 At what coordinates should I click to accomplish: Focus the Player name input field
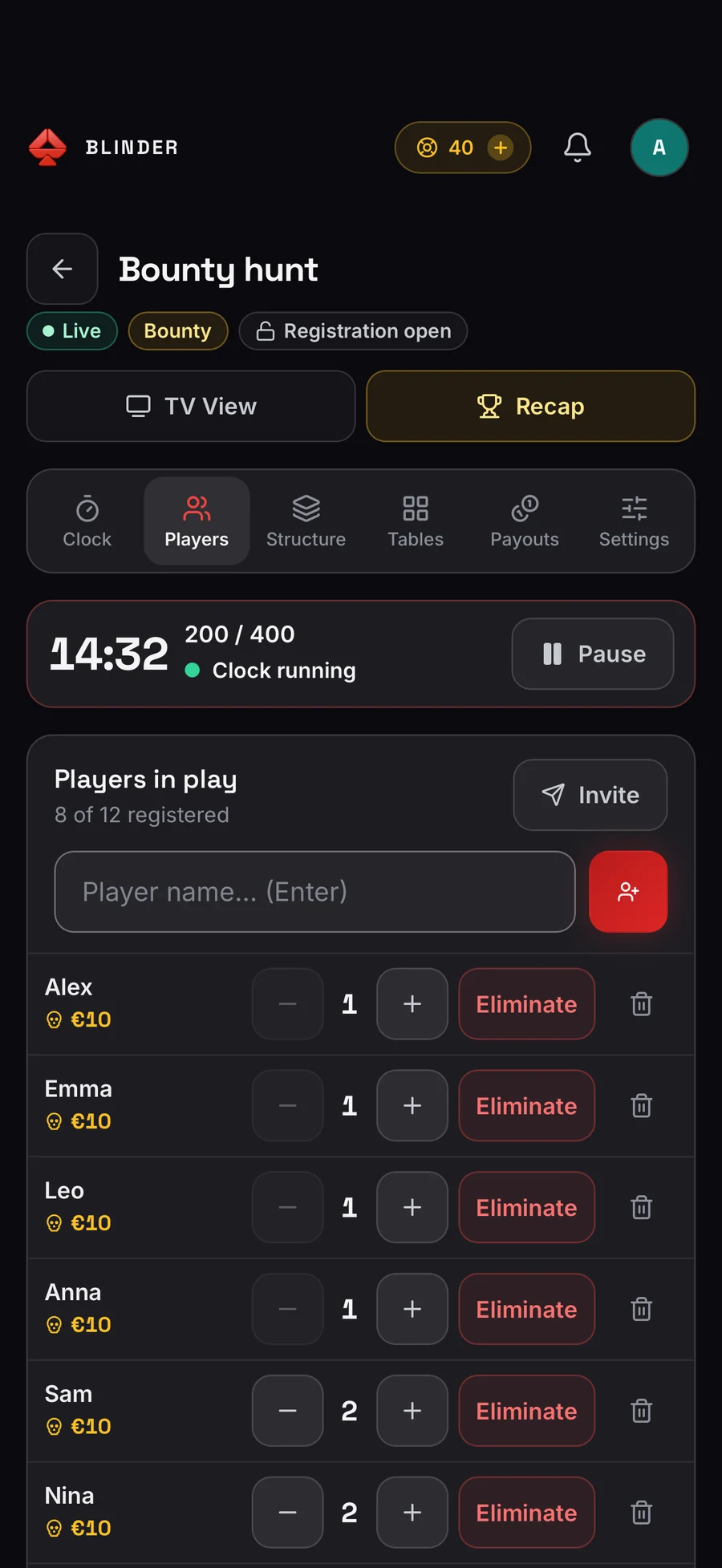pyautogui.click(x=315, y=892)
